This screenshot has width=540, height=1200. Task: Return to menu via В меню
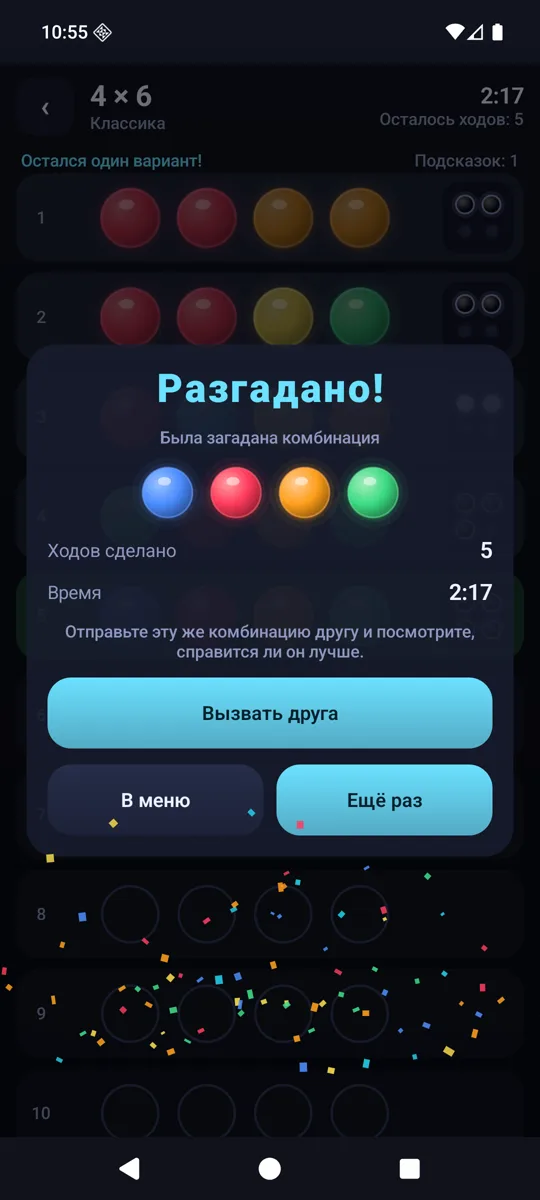[156, 800]
